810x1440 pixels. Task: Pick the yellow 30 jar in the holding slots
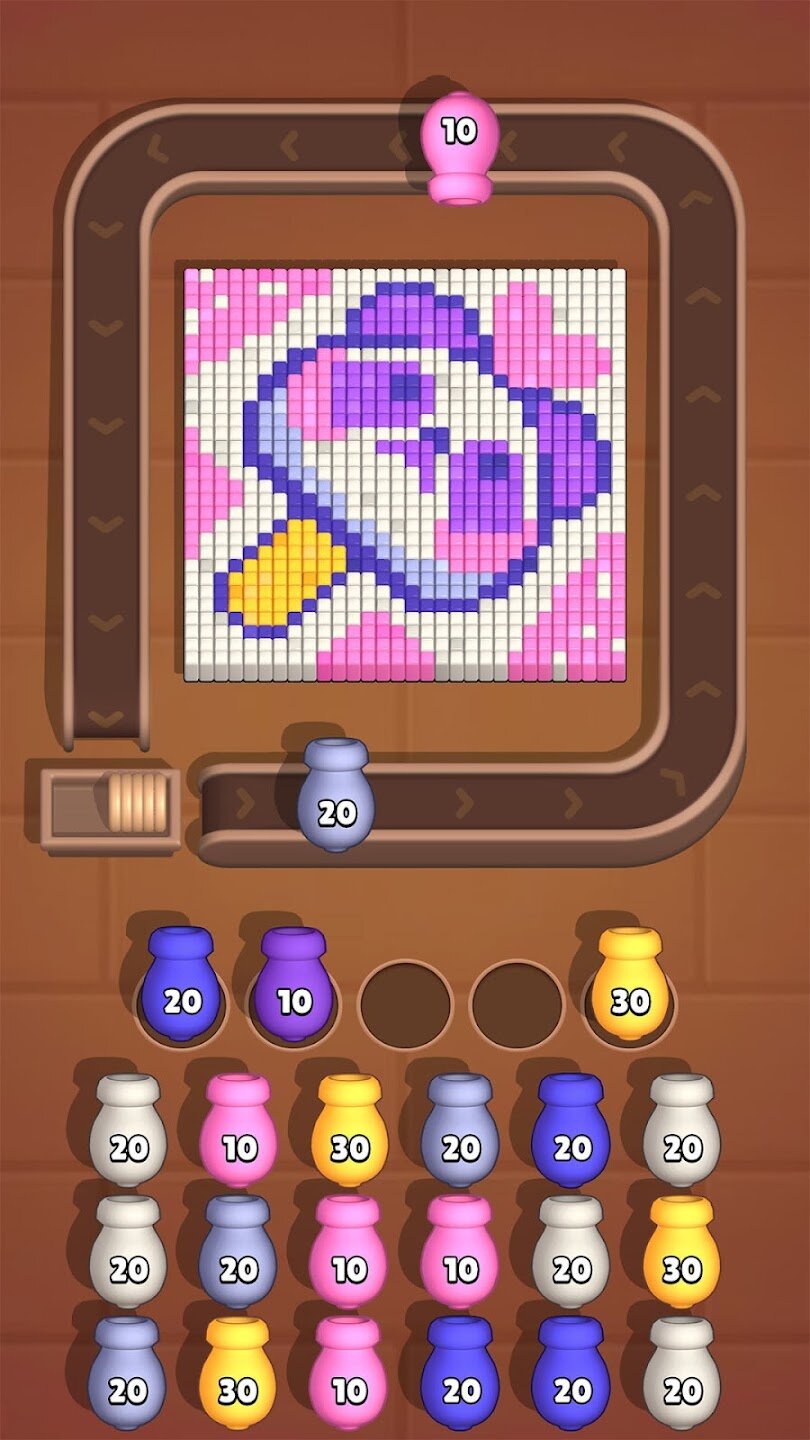tap(629, 984)
